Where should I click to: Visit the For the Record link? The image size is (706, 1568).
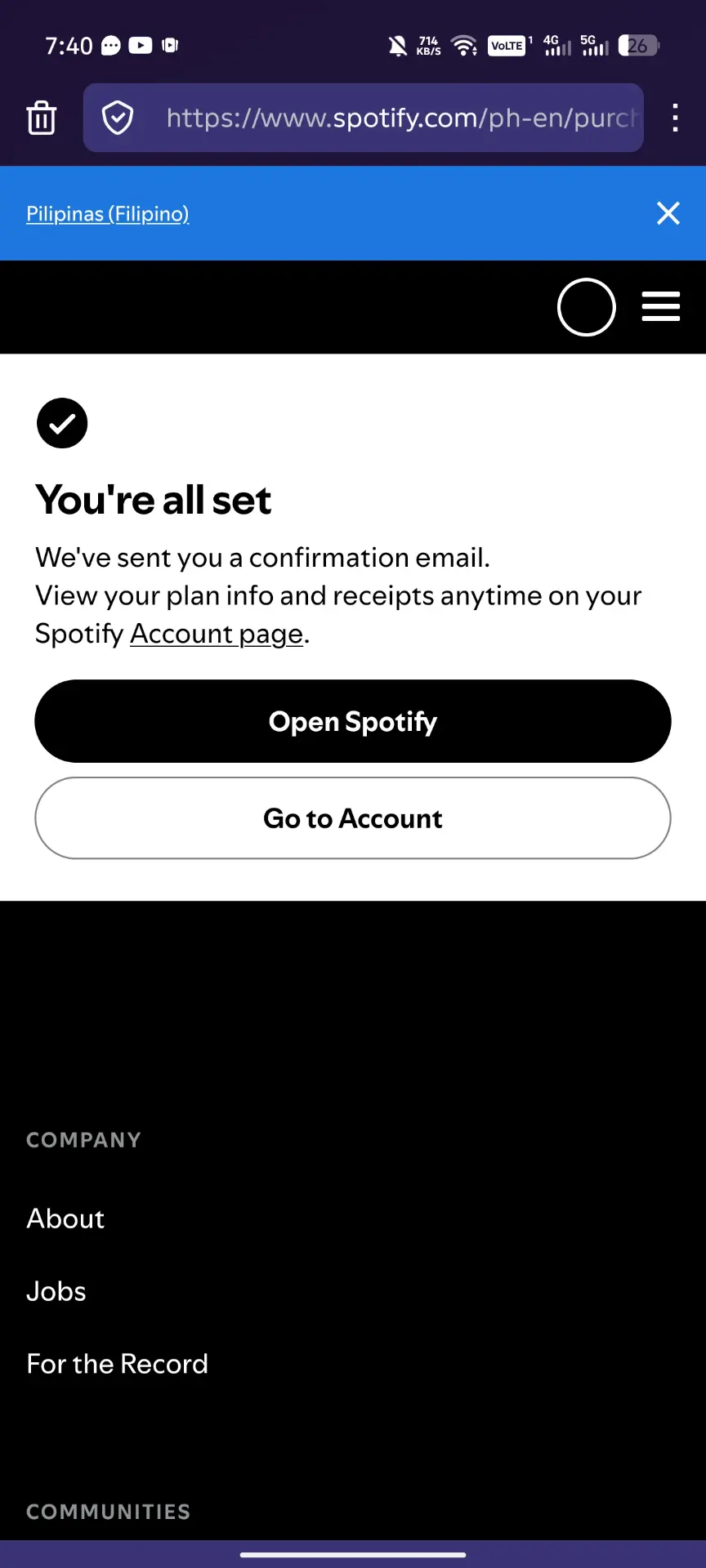[x=118, y=1364]
